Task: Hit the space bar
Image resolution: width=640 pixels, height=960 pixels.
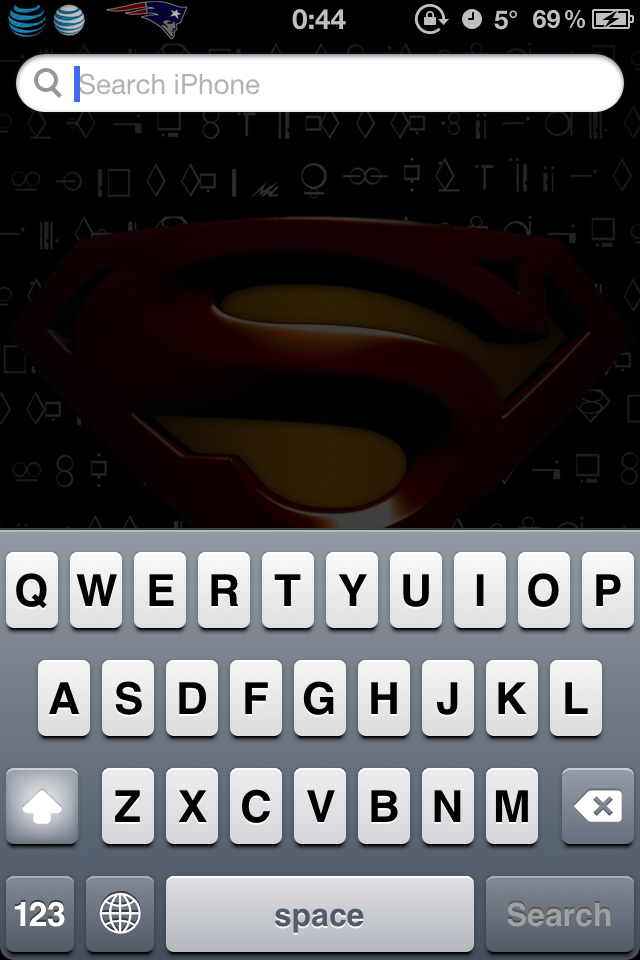Action: (x=319, y=914)
